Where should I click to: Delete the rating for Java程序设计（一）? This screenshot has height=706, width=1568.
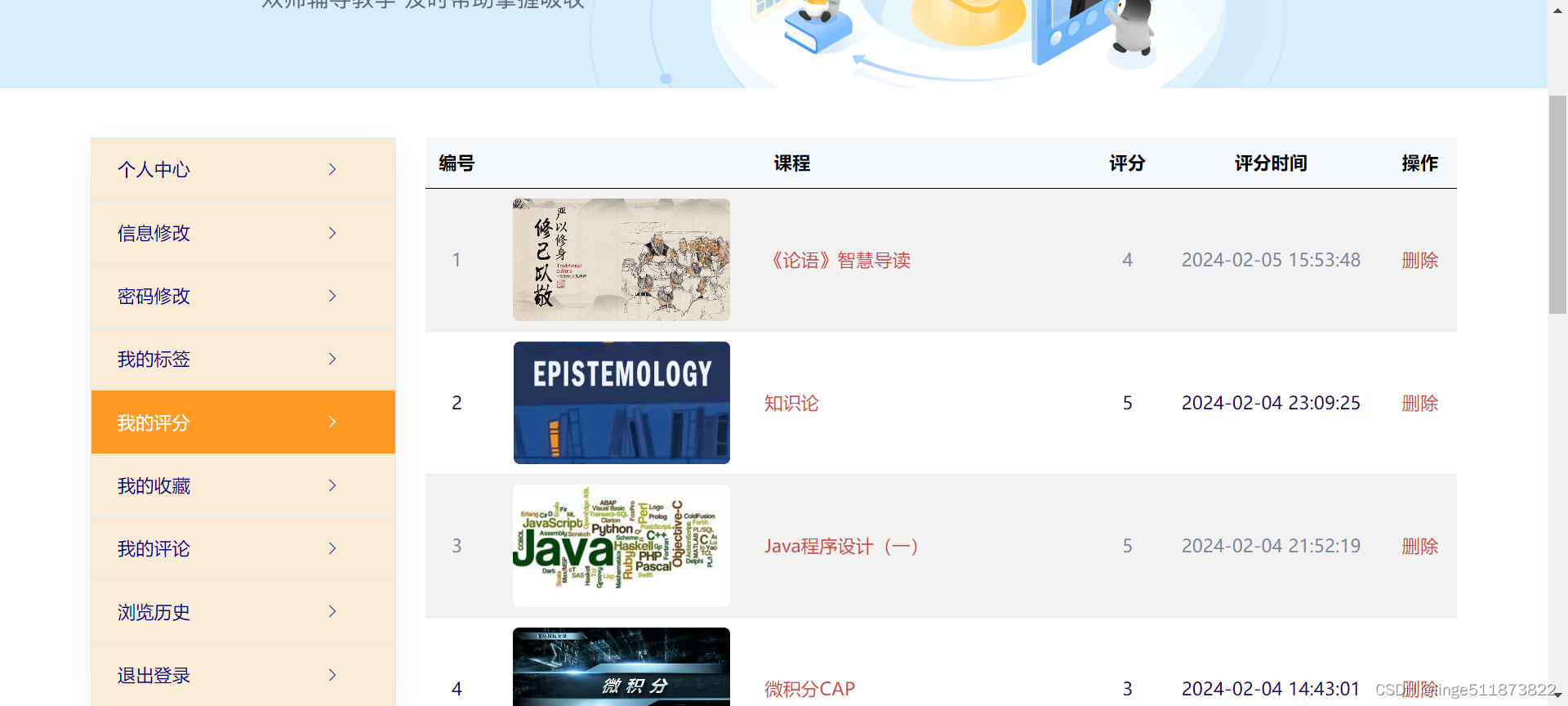click(x=1419, y=546)
